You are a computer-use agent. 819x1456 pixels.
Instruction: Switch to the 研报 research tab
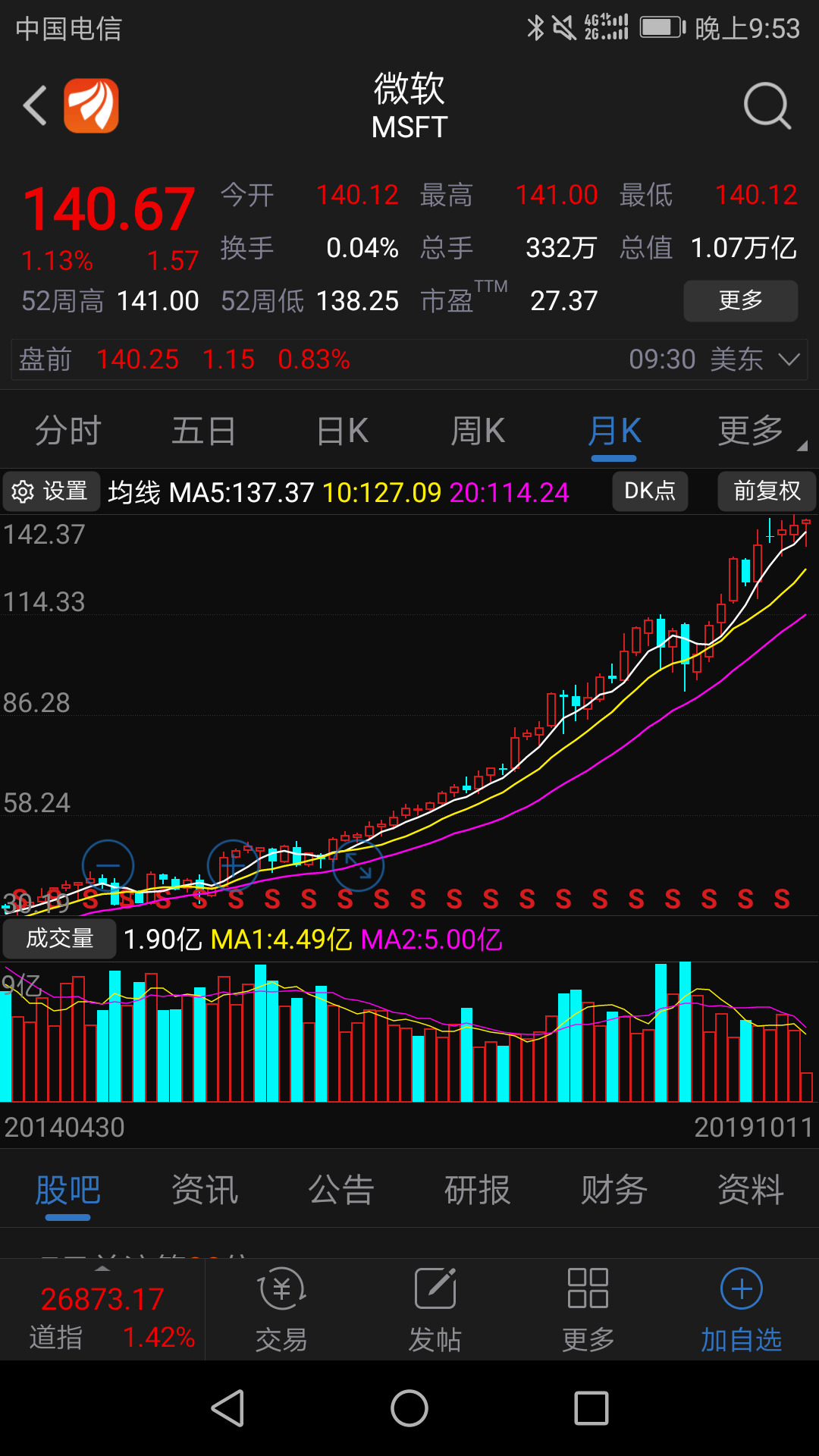pos(478,1189)
